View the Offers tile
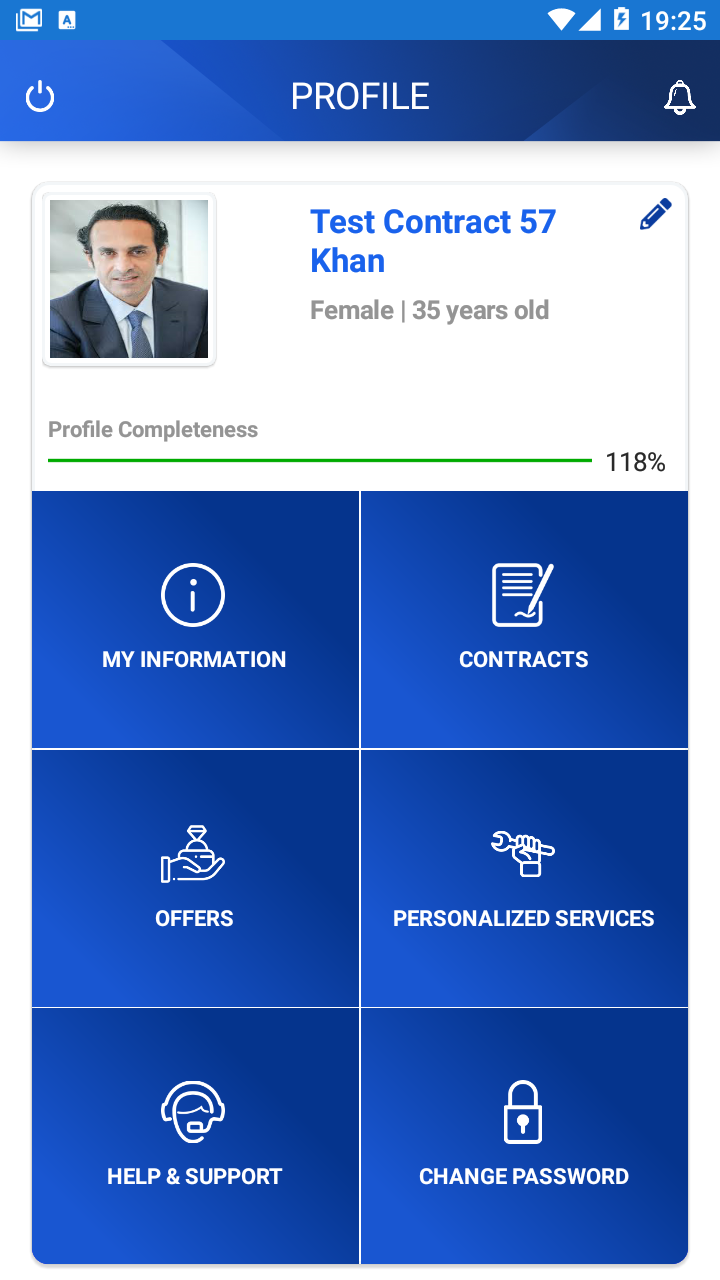Screen dimensions: 720x1280 pyautogui.click(x=195, y=878)
